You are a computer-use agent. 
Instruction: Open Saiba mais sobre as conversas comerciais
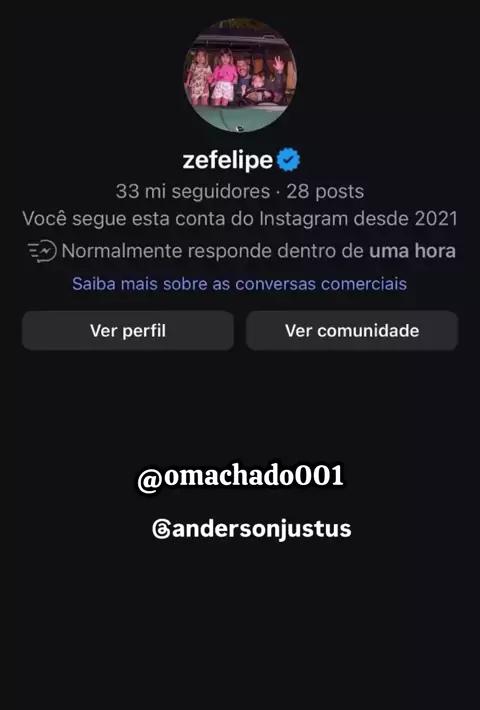(x=240, y=284)
